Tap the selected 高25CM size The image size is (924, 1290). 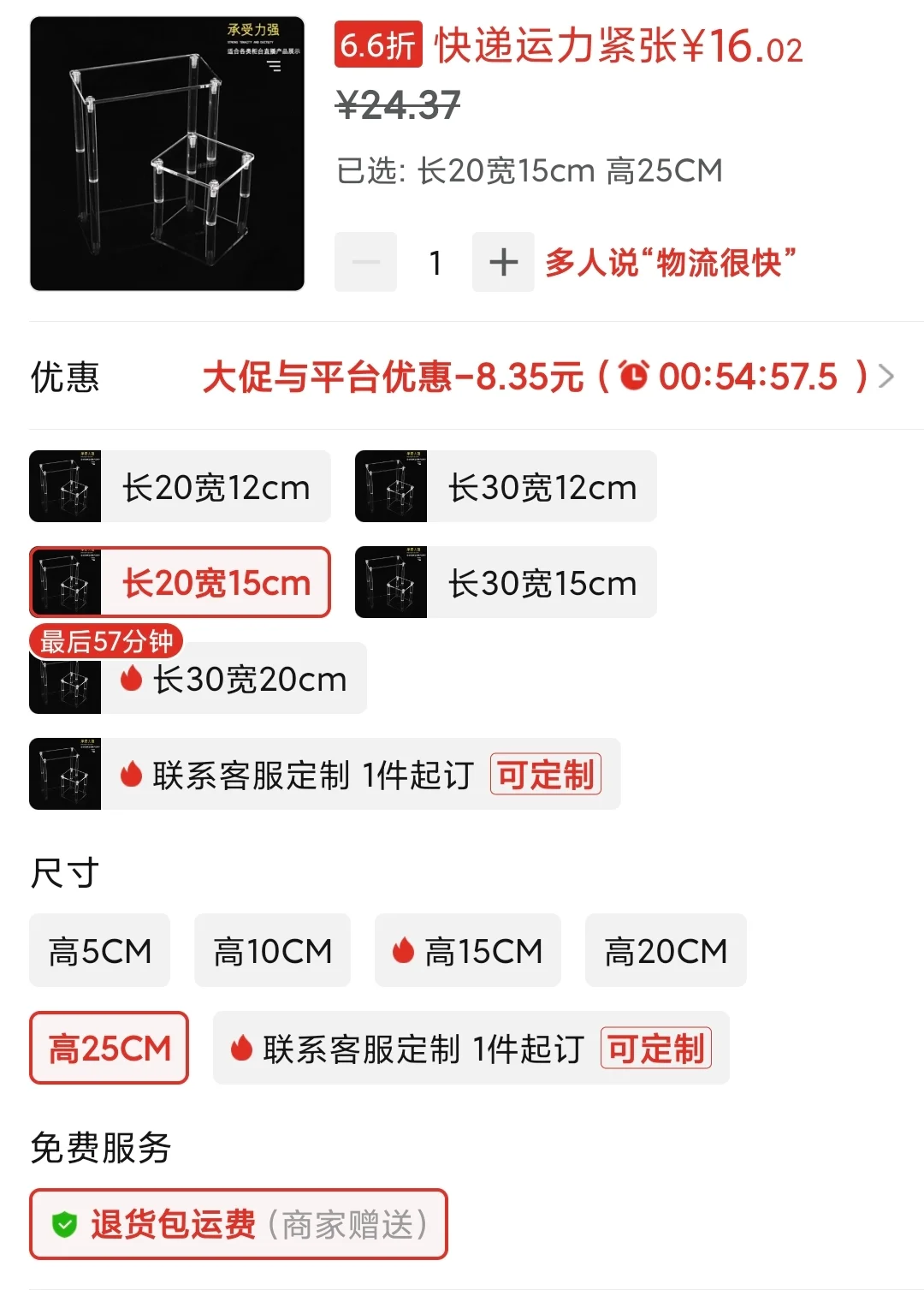(110, 1048)
